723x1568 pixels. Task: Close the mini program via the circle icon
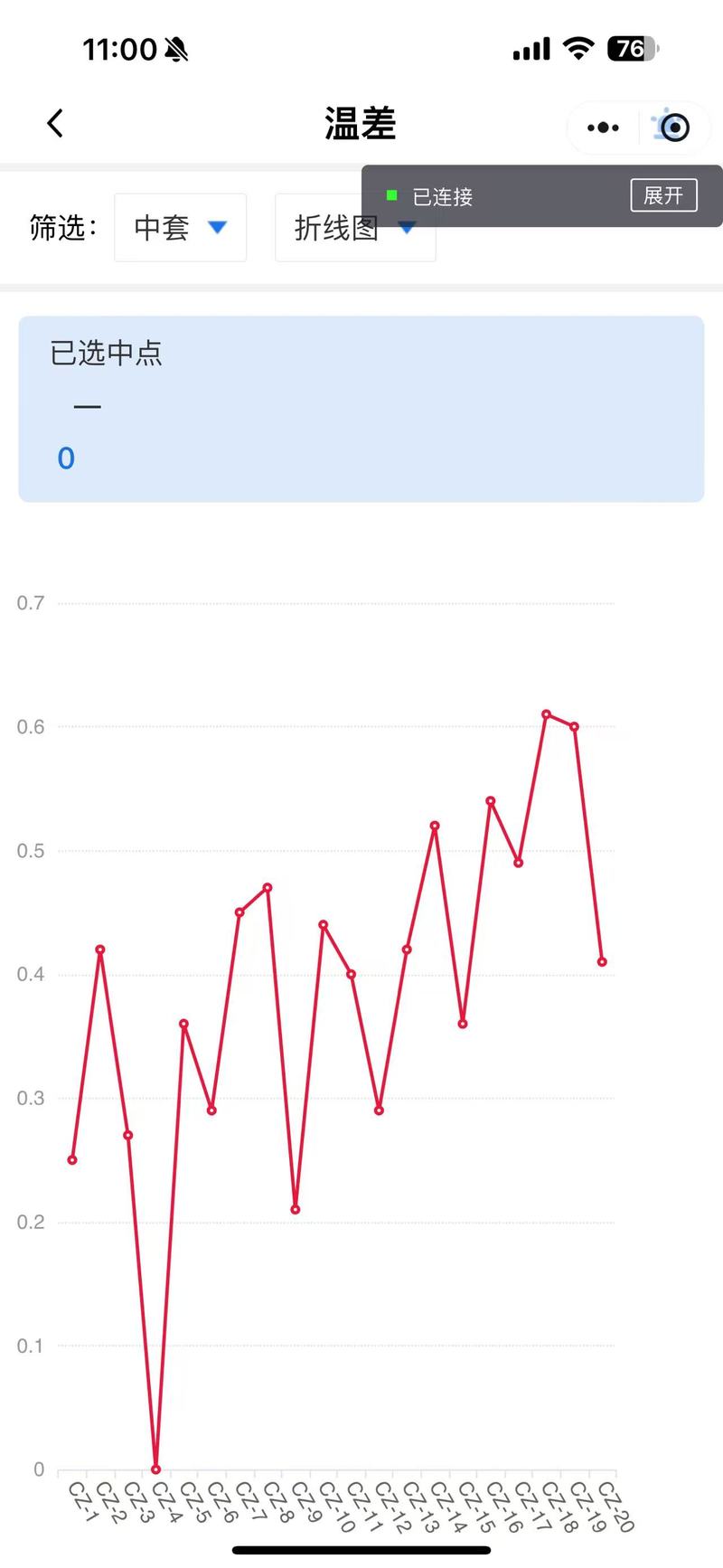(x=674, y=128)
